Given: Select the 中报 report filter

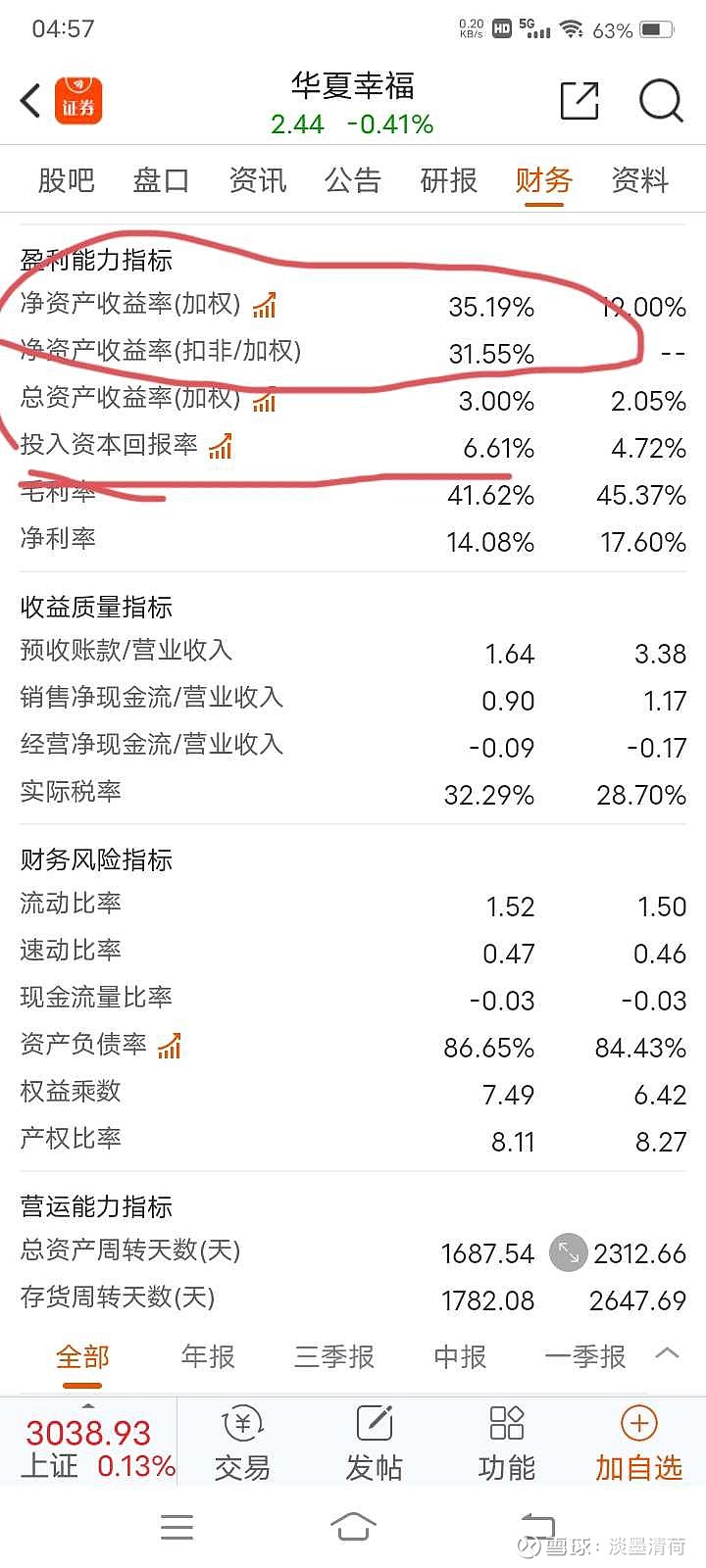Looking at the screenshot, I should [x=458, y=1357].
